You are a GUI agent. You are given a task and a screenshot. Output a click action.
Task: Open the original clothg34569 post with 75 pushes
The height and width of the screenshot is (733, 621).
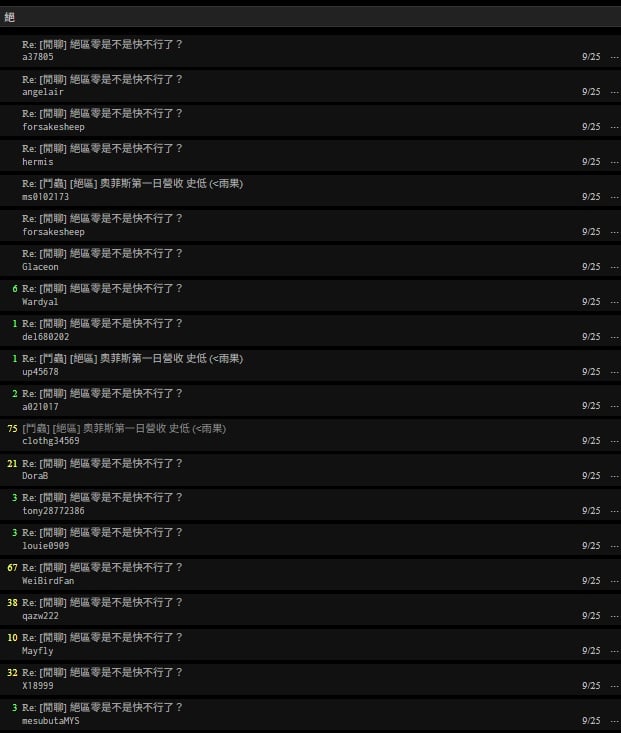pos(300,434)
